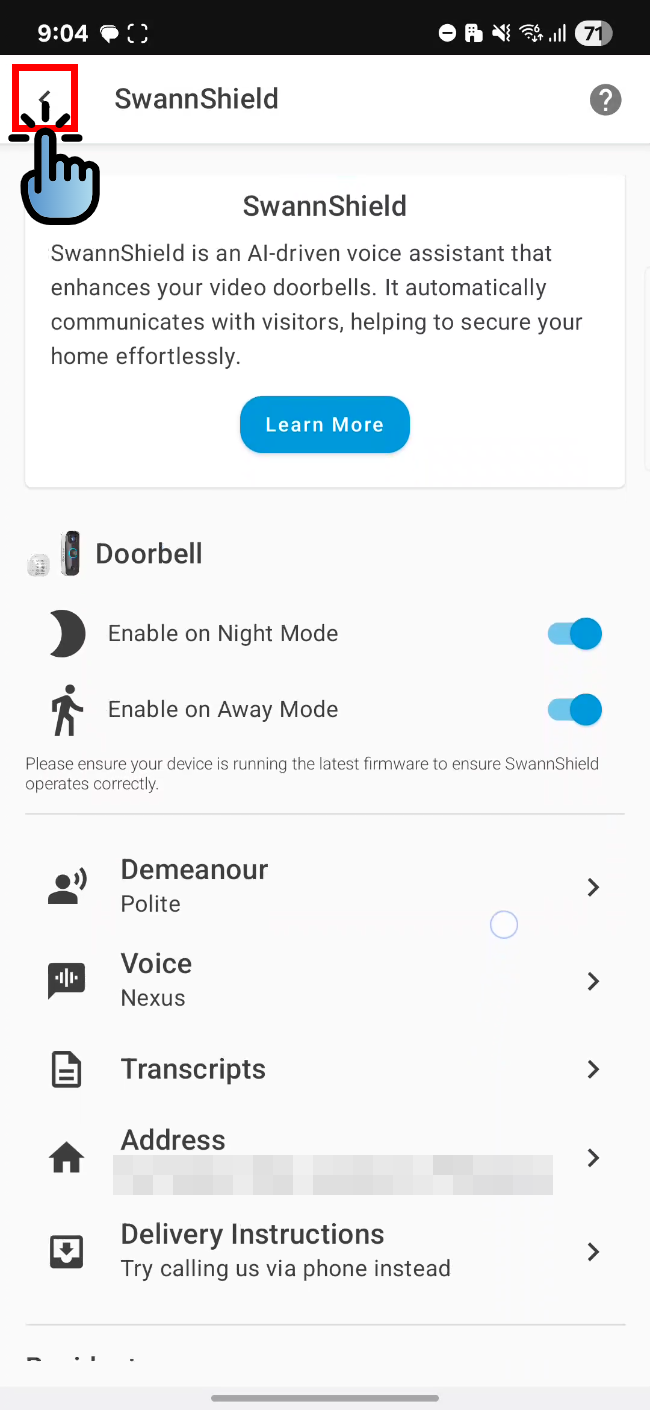Open the Demeanour setting
This screenshot has height=1410, width=650.
tap(325, 887)
